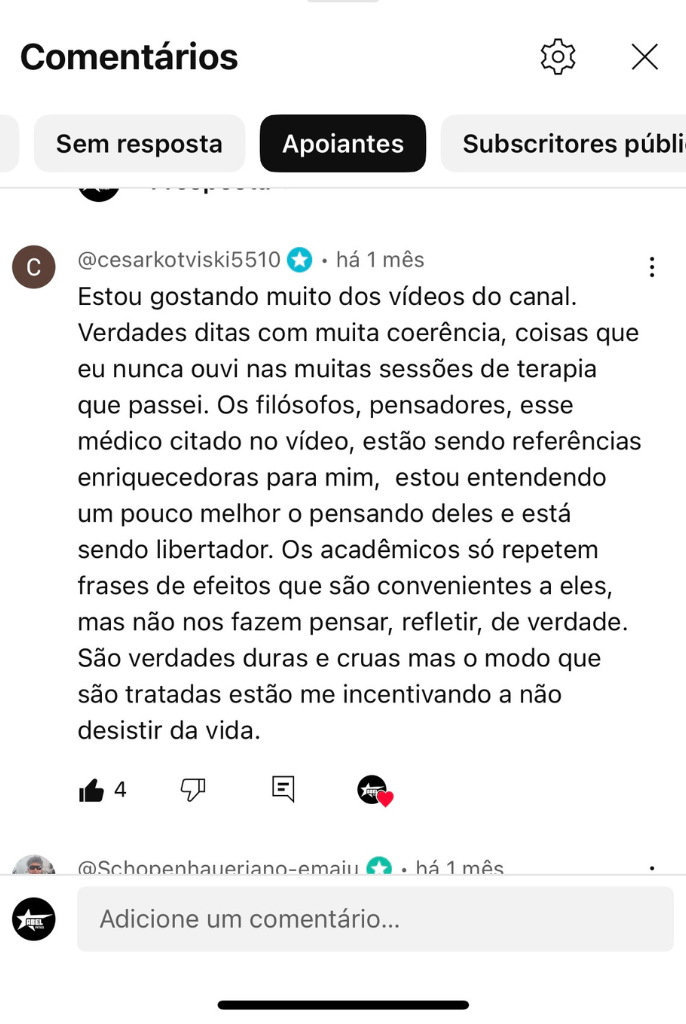This screenshot has height=1024, width=686.
Task: Close the Comentários panel
Action: 645,57
